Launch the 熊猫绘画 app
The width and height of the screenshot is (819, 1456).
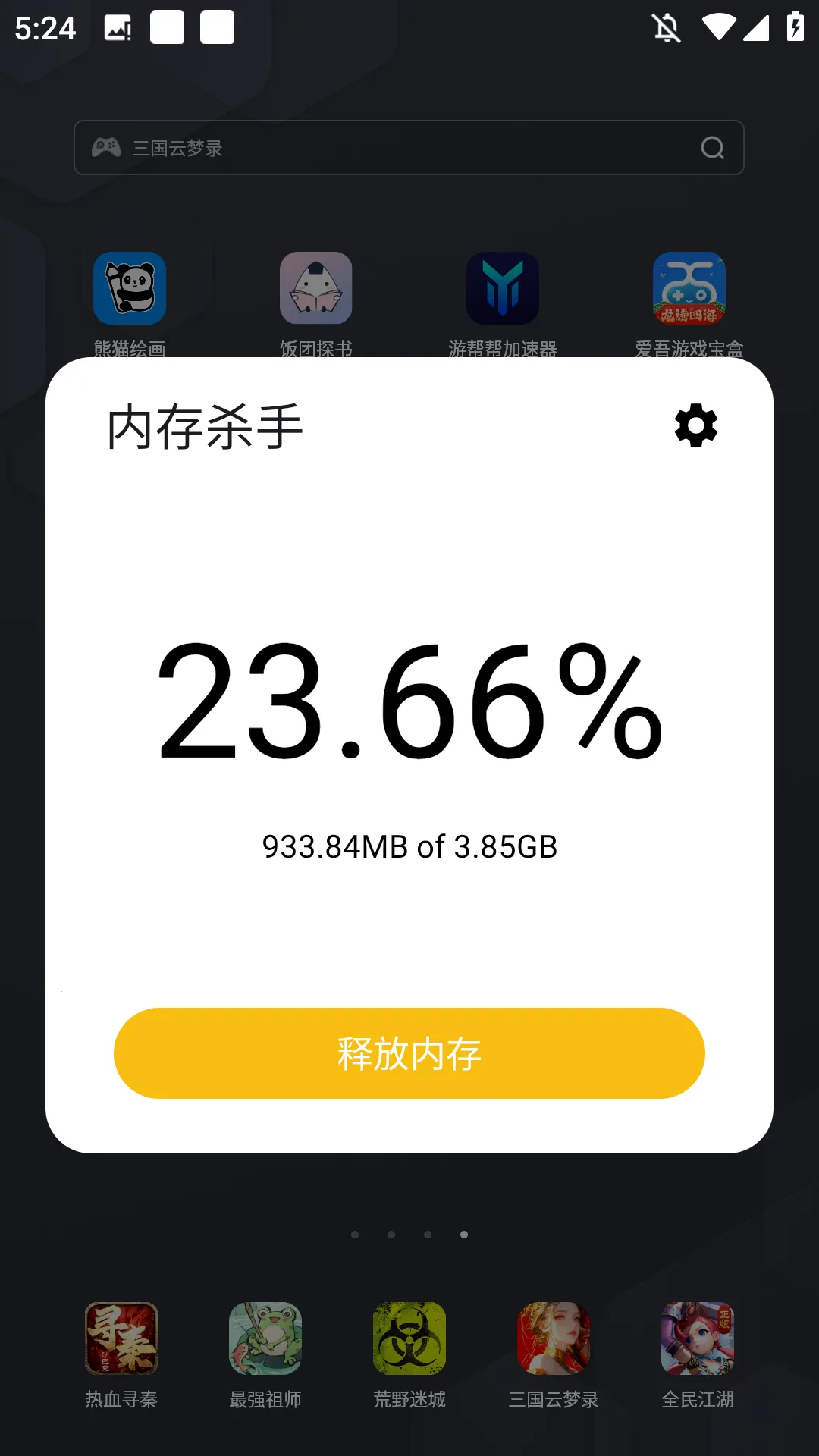coord(130,289)
